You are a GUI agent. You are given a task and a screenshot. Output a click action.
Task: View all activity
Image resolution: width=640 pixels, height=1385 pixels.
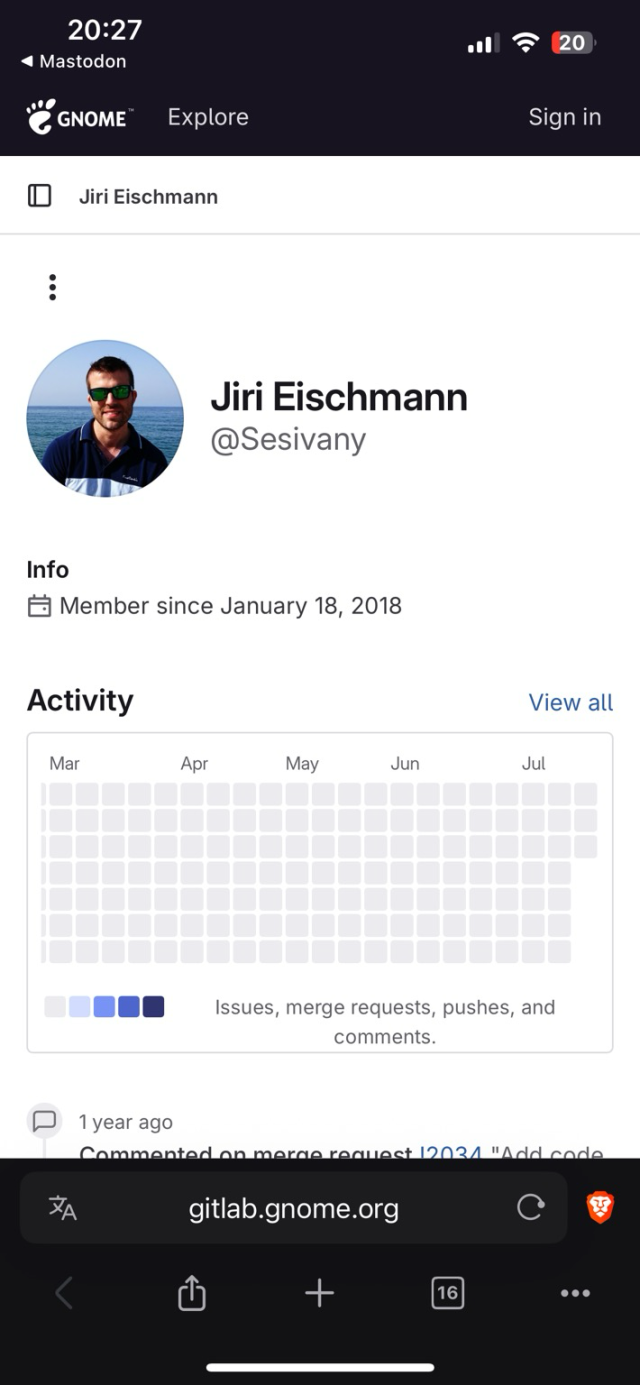[570, 702]
